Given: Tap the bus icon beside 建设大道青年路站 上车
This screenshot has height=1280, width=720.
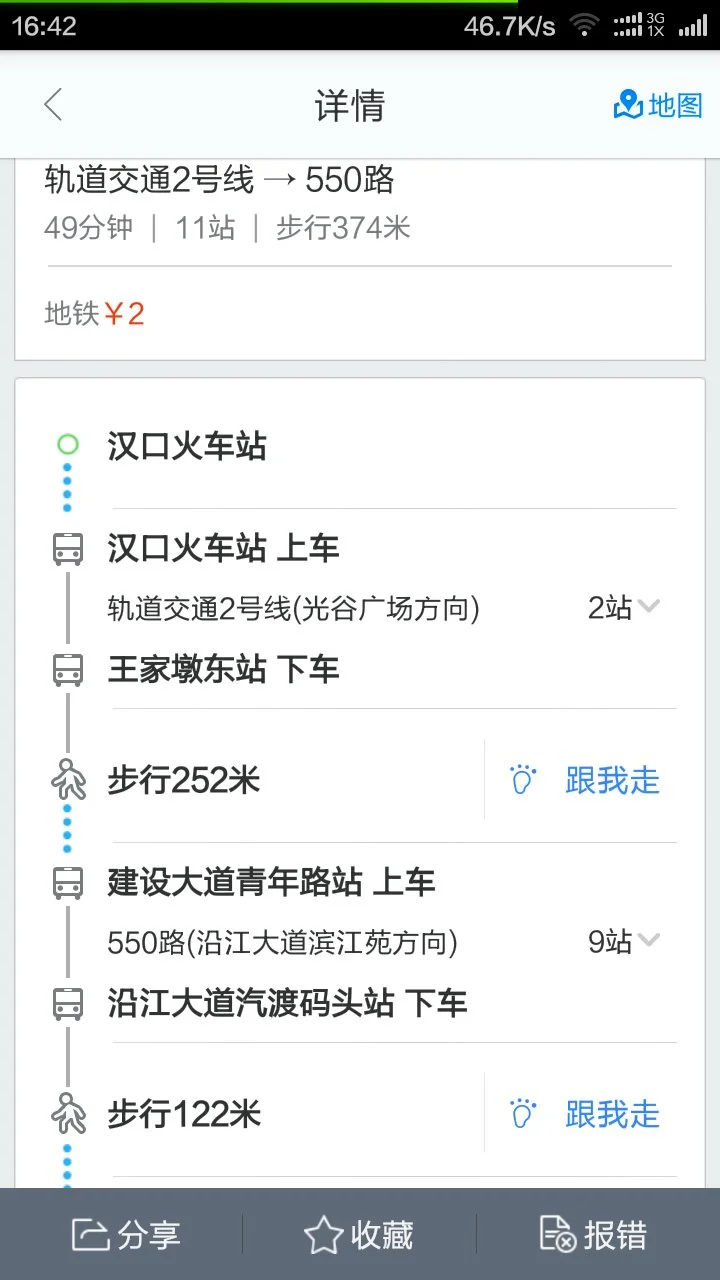Looking at the screenshot, I should coord(67,882).
